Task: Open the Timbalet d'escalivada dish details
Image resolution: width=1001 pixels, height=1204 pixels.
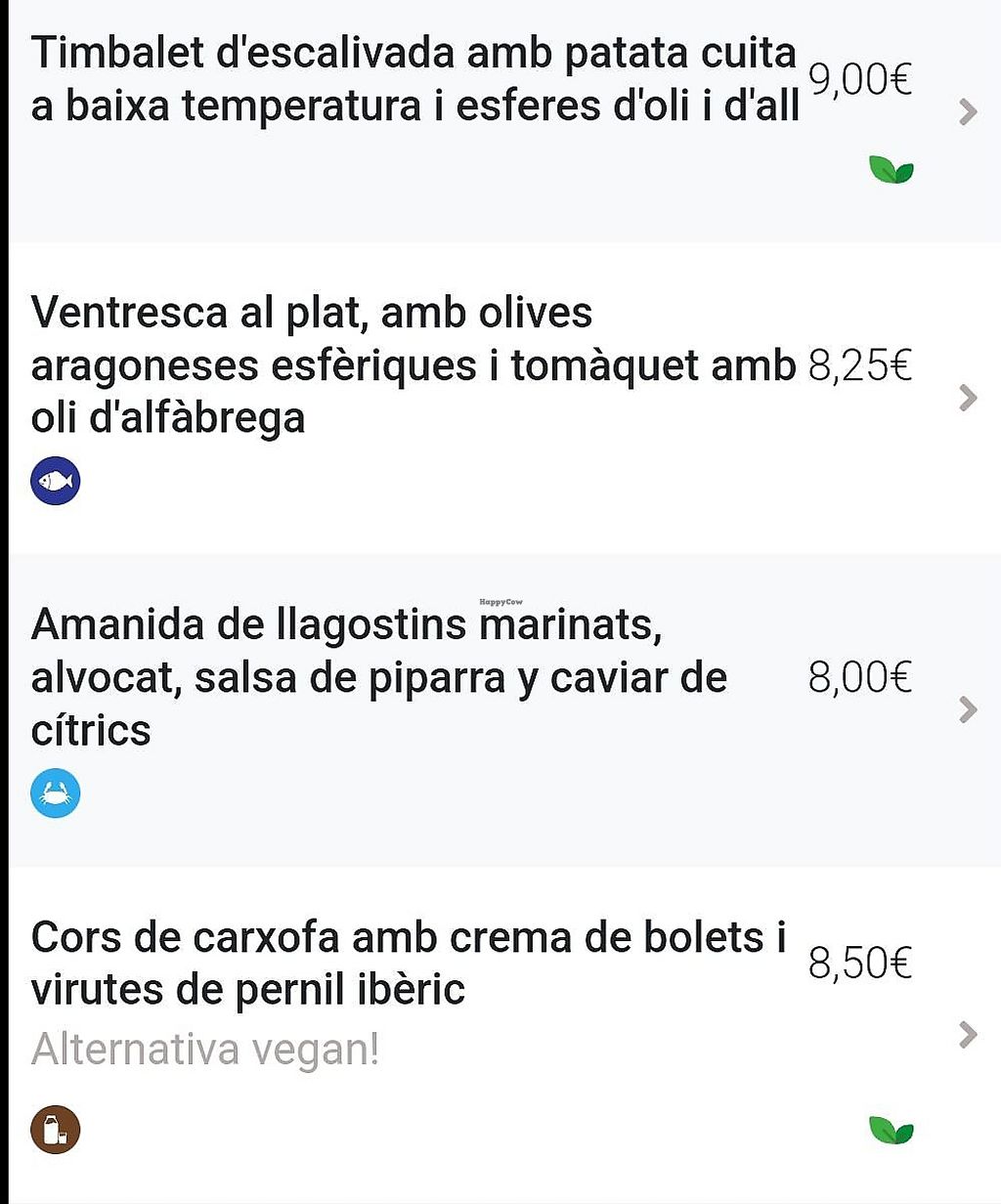Action: (x=414, y=80)
